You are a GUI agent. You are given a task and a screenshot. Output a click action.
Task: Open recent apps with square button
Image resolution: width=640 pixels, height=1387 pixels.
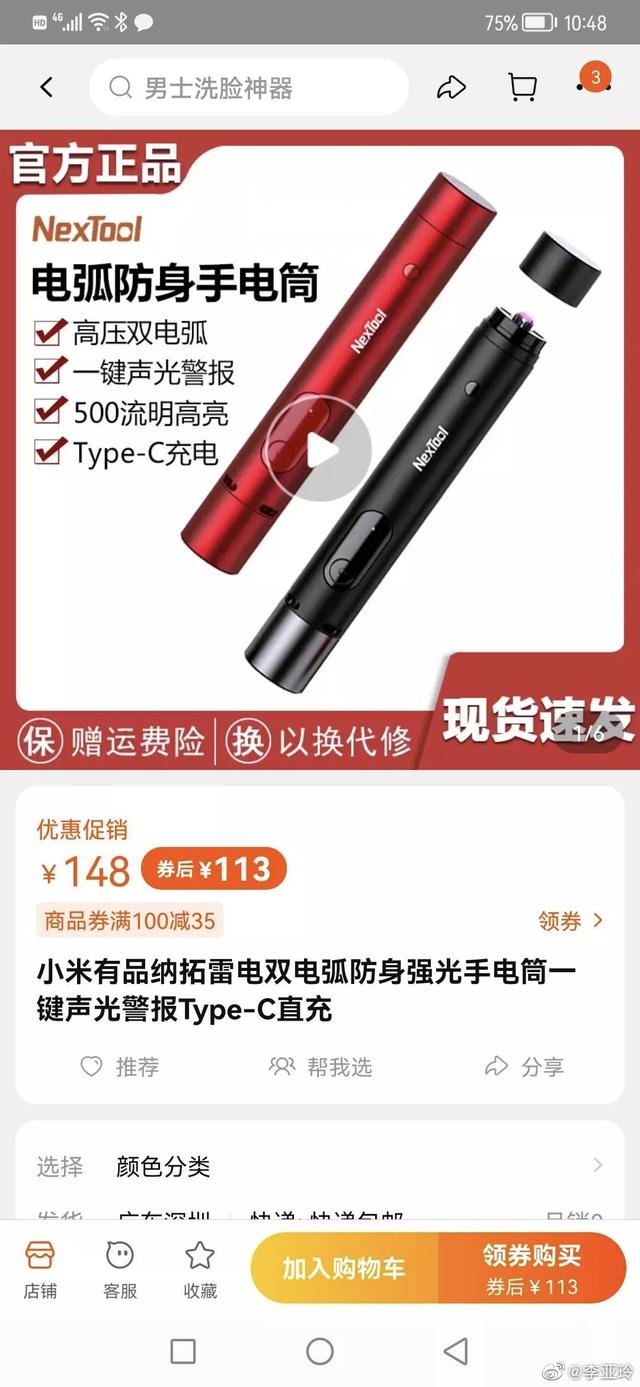pos(183,1352)
